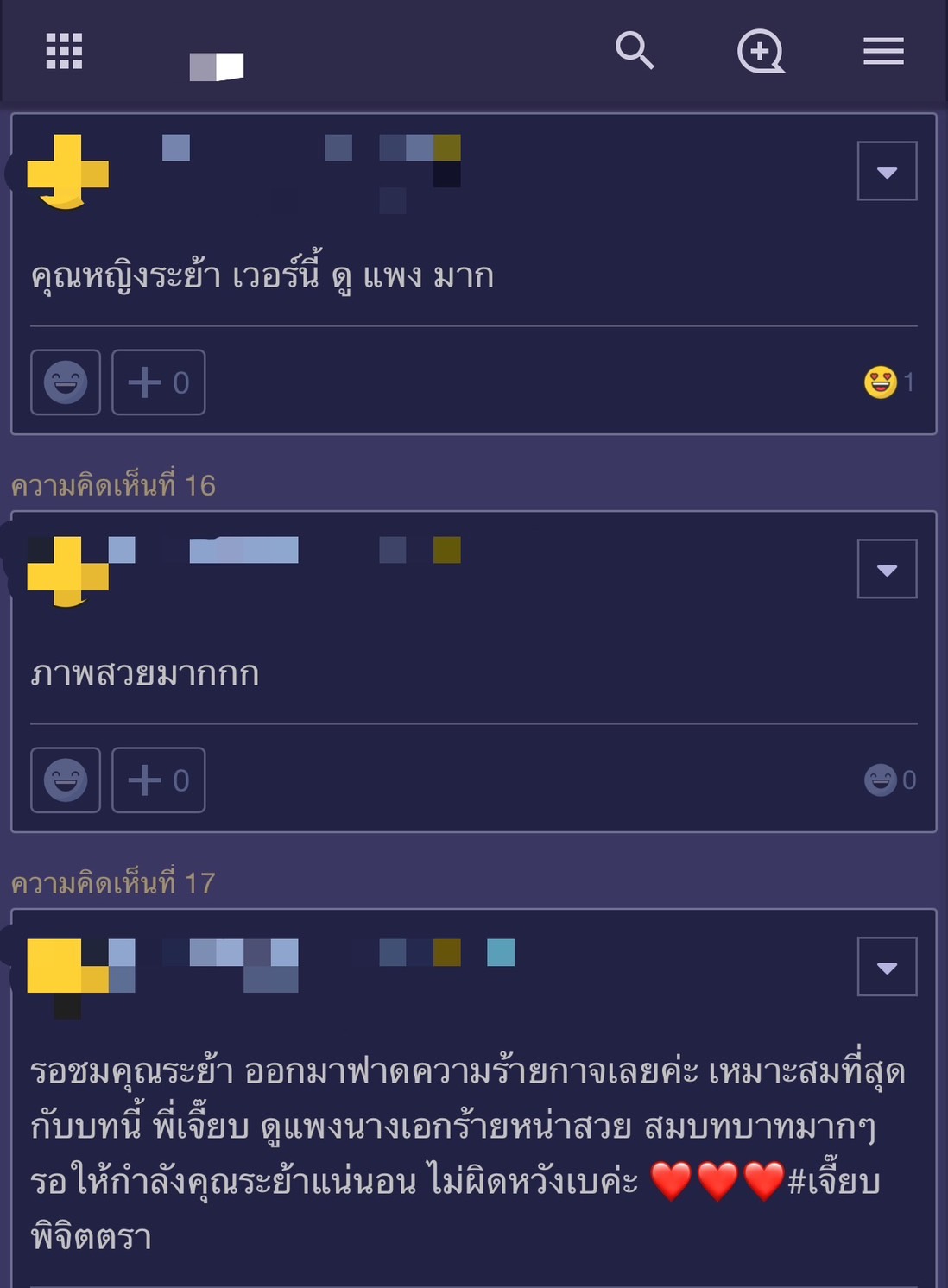Start a new topic with plus bubble
948x1288 pixels.
(x=761, y=51)
